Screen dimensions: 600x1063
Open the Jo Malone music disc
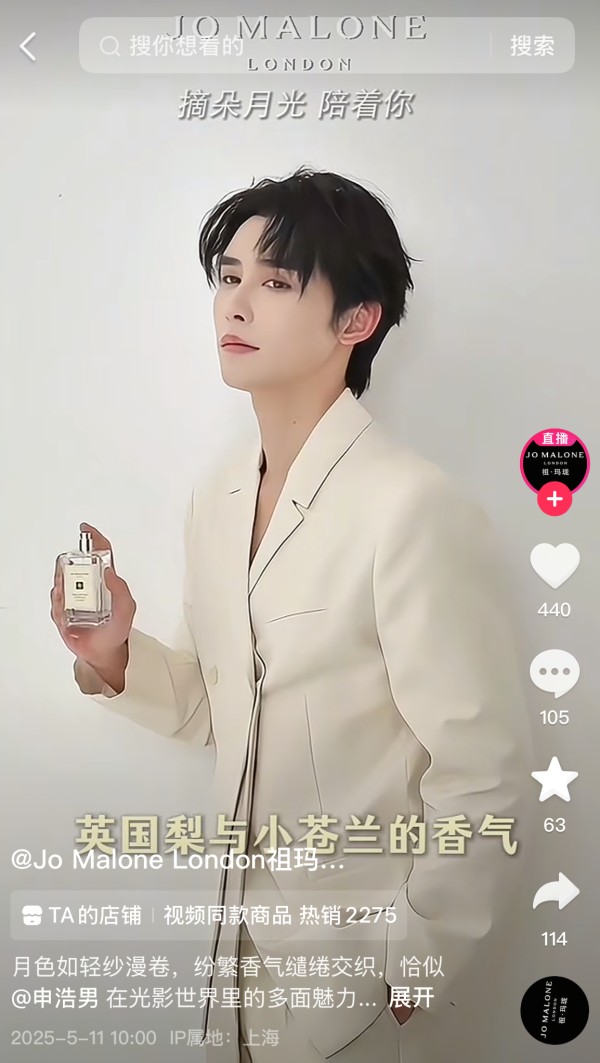[554, 1011]
